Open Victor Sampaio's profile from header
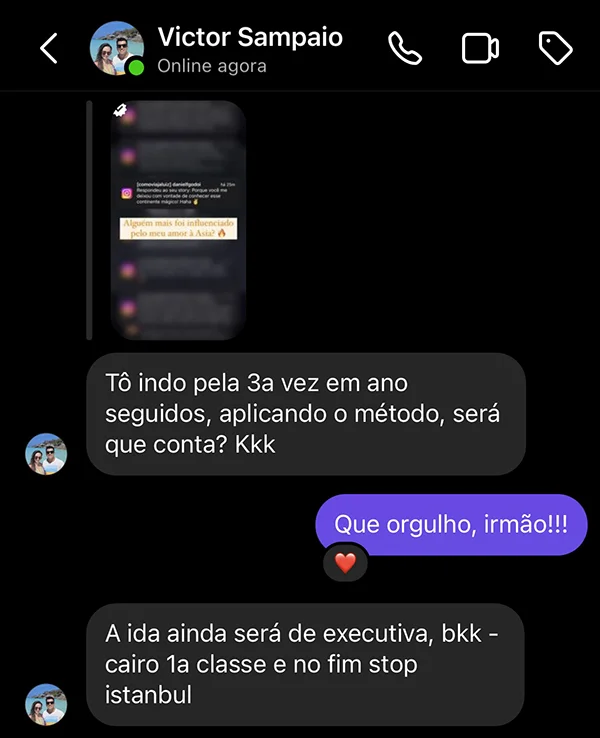Viewport: 600px width, 738px height. [x=249, y=38]
